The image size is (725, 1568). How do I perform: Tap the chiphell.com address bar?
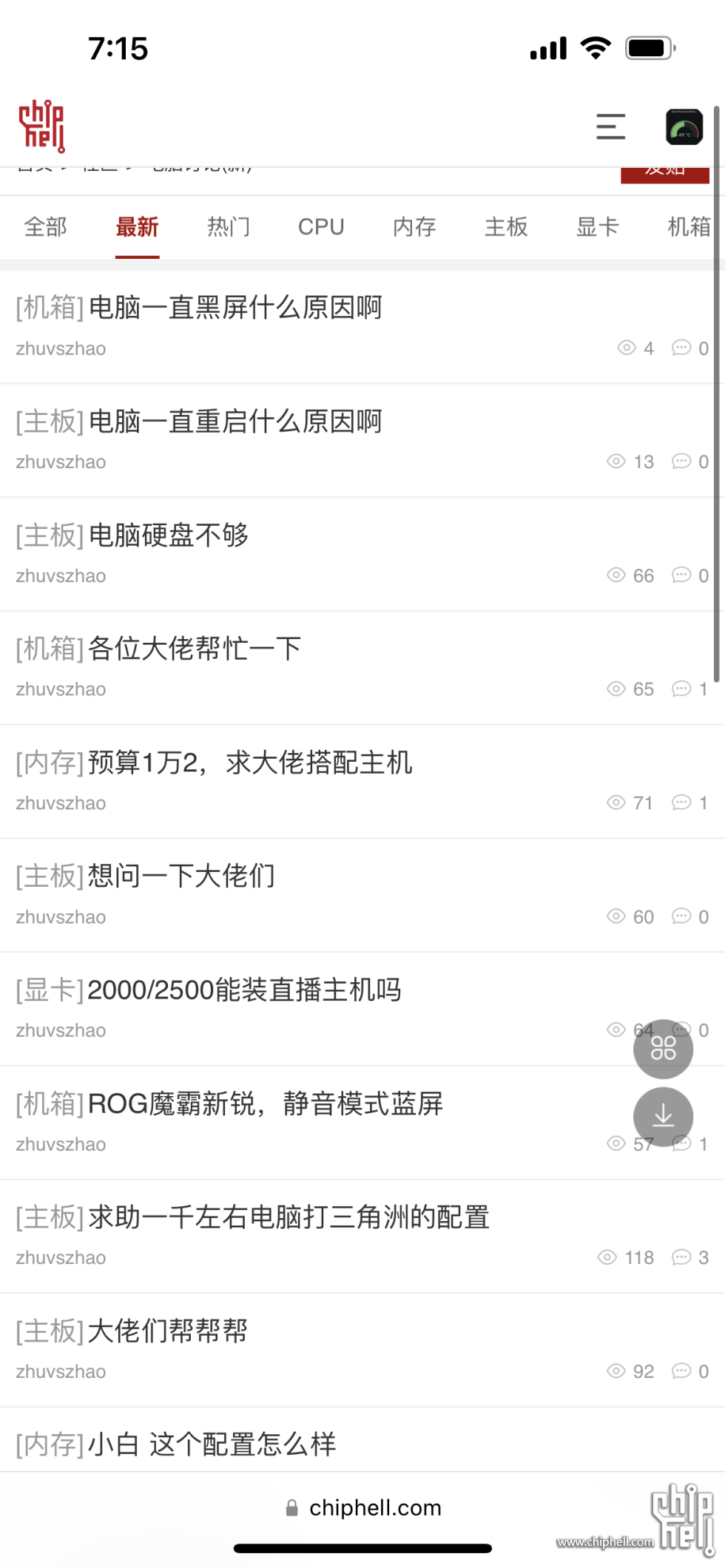pyautogui.click(x=376, y=1507)
